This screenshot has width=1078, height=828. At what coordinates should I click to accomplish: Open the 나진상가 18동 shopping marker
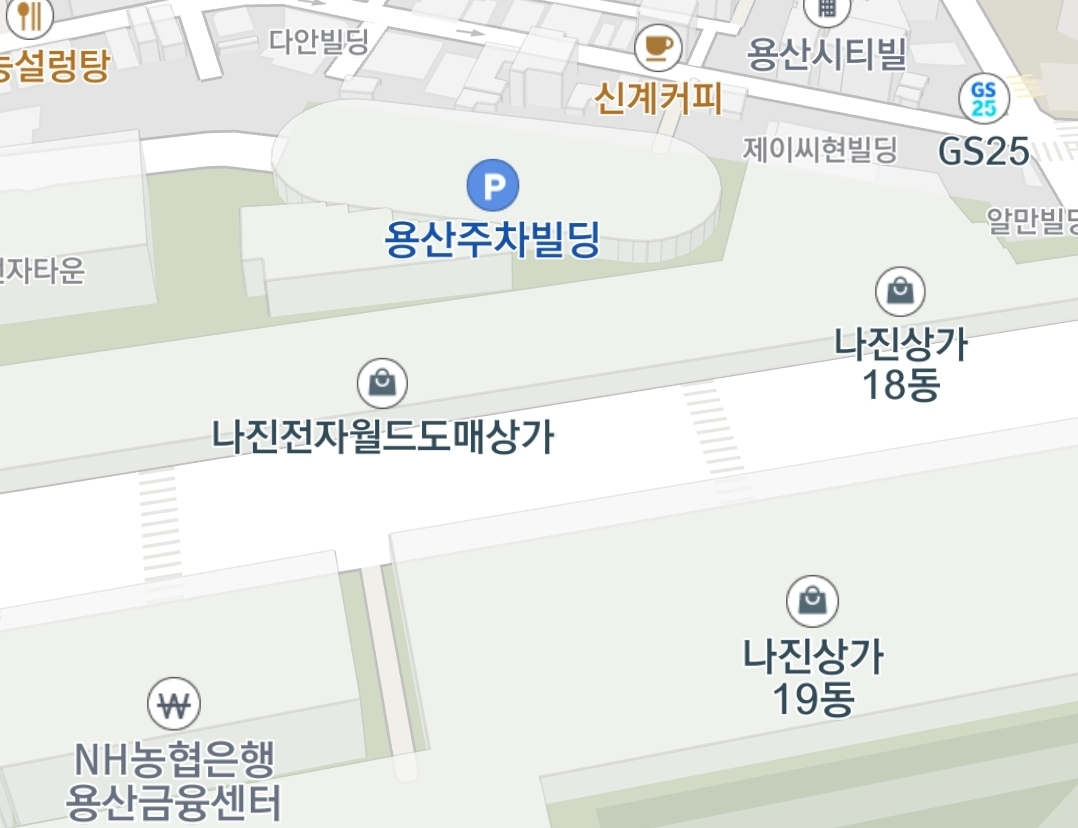coord(900,291)
